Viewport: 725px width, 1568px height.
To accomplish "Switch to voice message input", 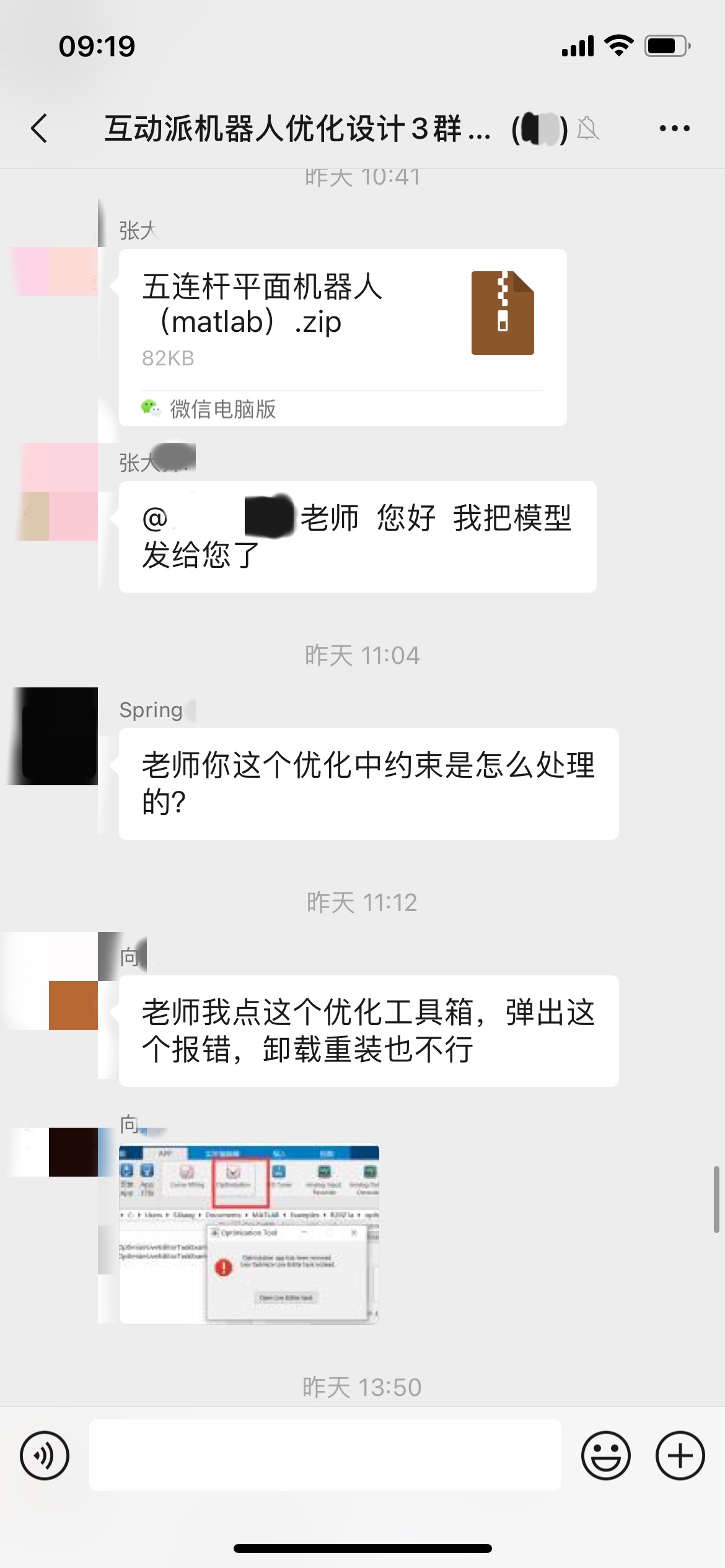I will (x=45, y=1455).
